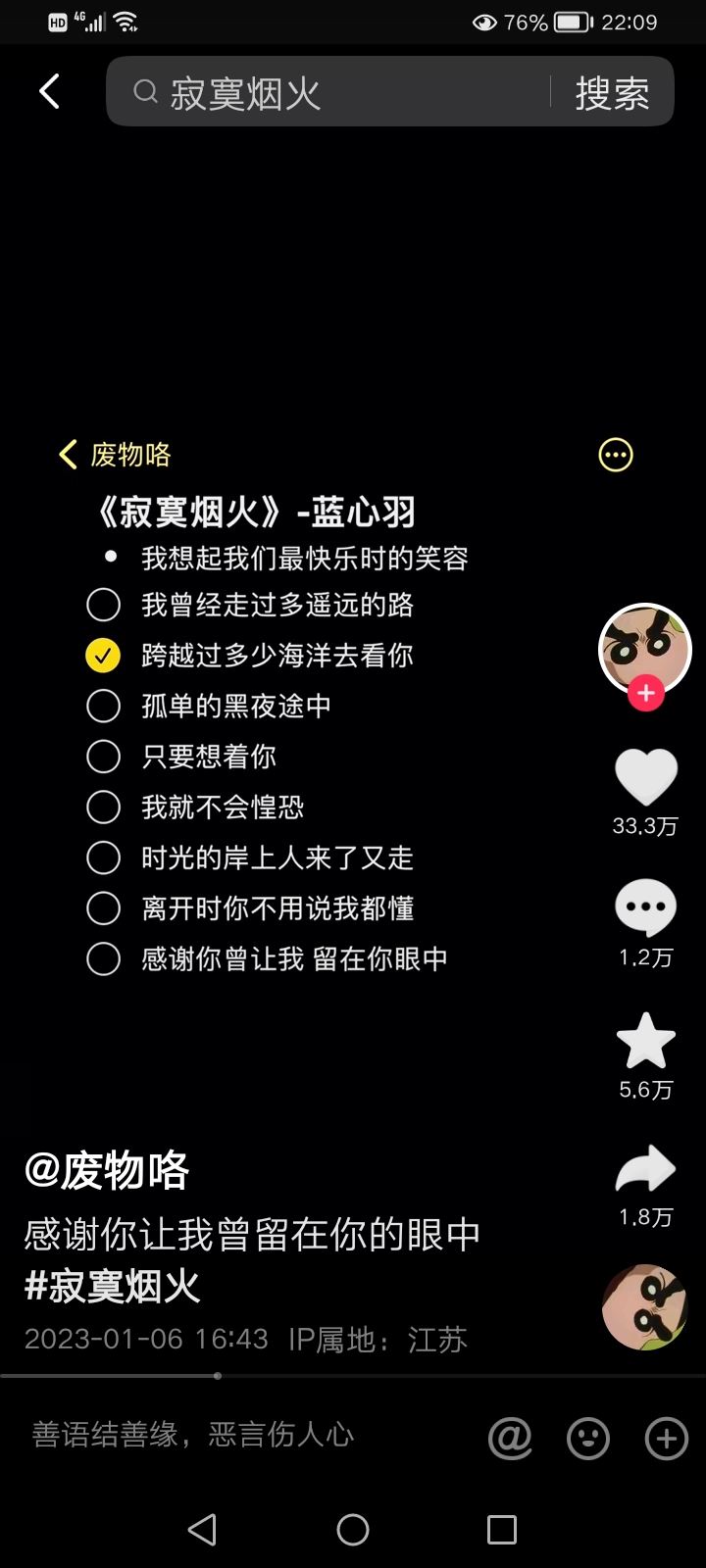The image size is (706, 1568).
Task: Tap the share arrow icon
Action: pos(644,1169)
